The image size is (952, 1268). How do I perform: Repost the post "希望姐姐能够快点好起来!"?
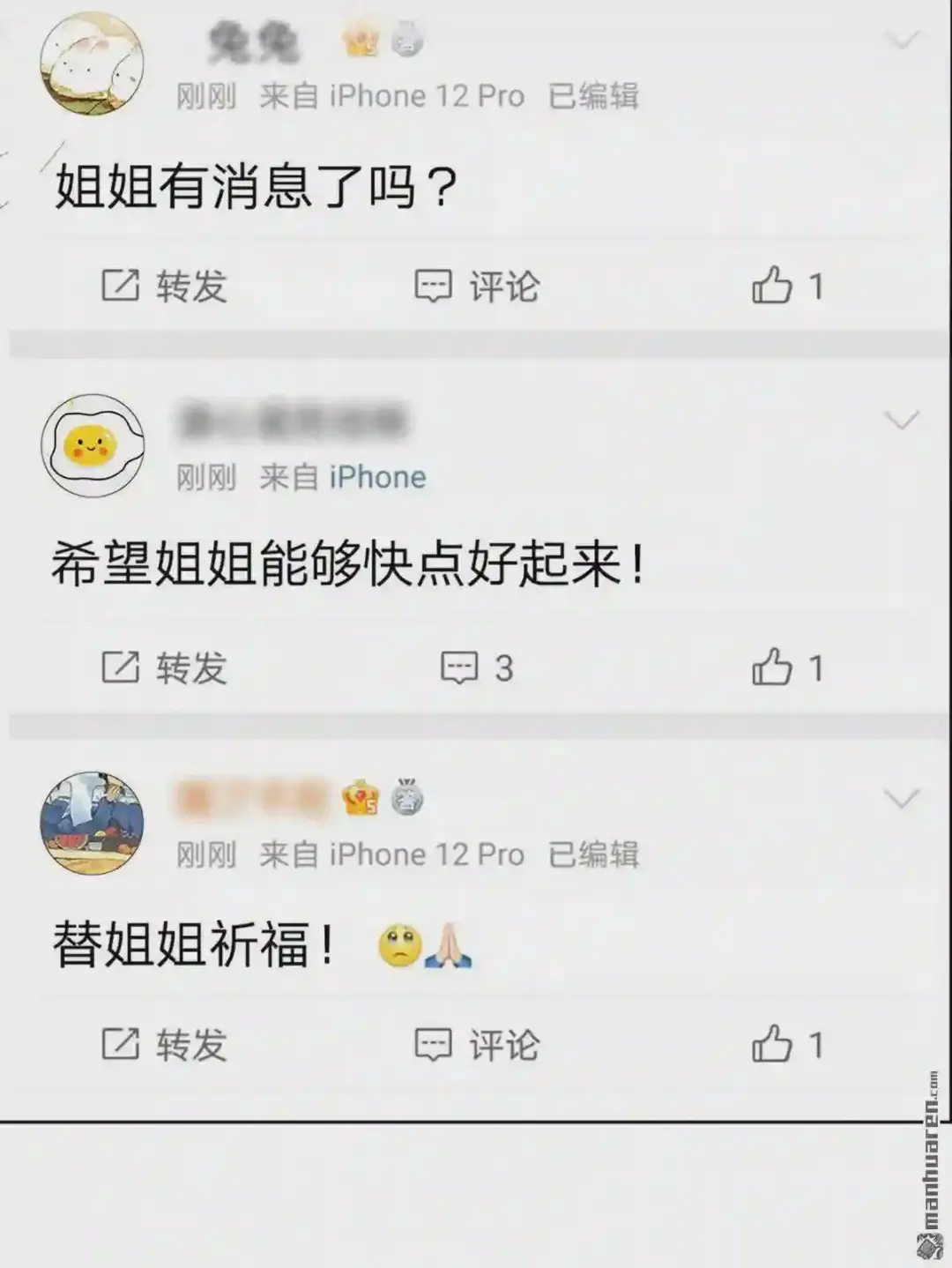coord(165,668)
